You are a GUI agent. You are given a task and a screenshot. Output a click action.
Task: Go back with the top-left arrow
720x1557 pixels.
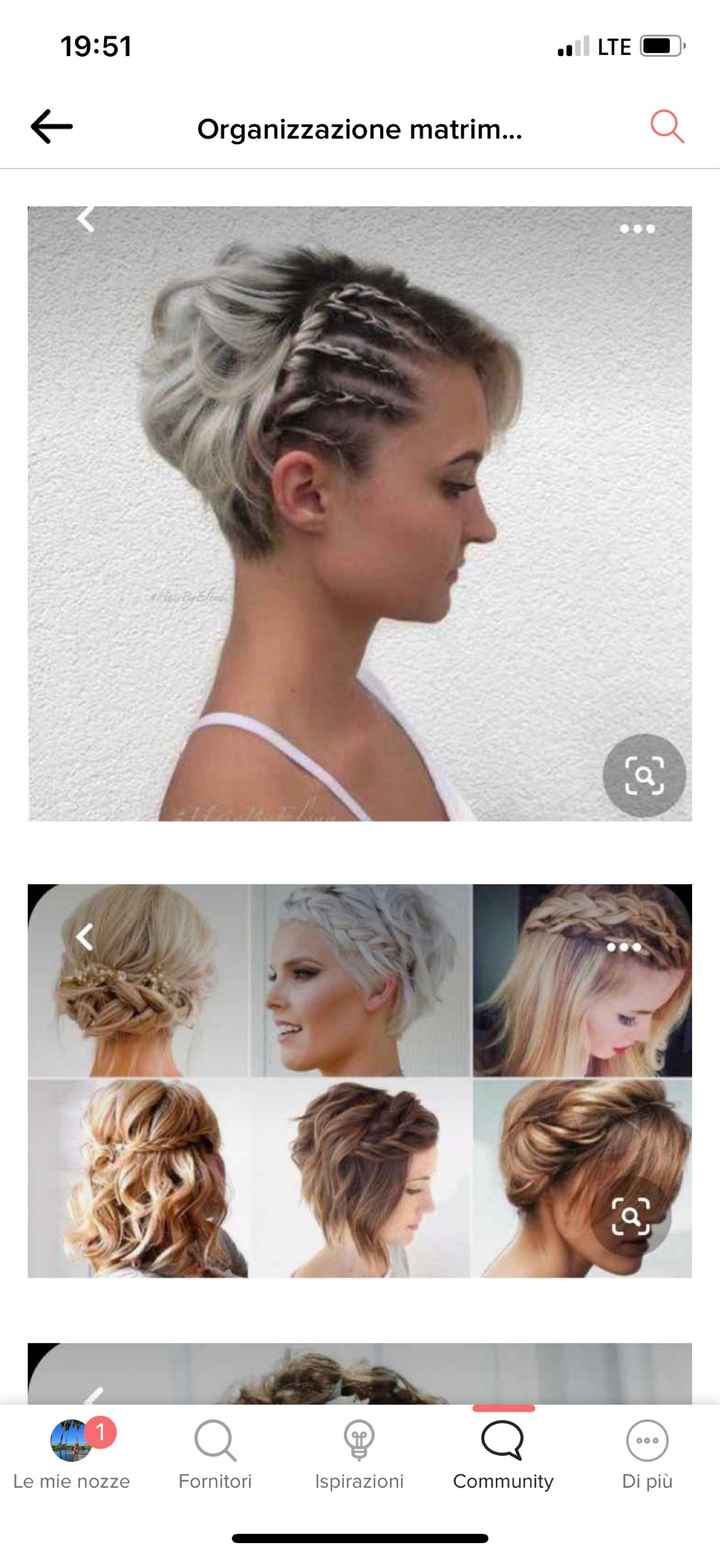(x=51, y=127)
